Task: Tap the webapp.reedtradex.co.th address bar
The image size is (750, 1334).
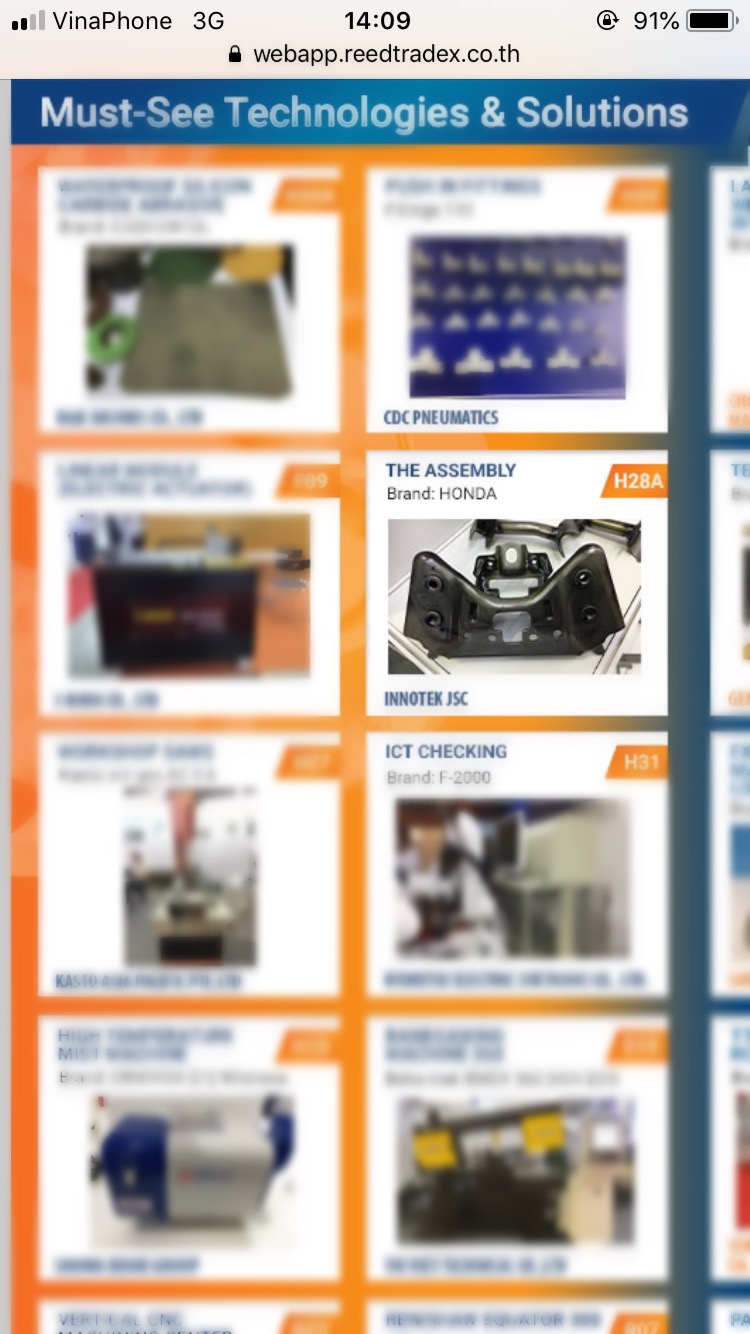Action: [x=375, y=54]
